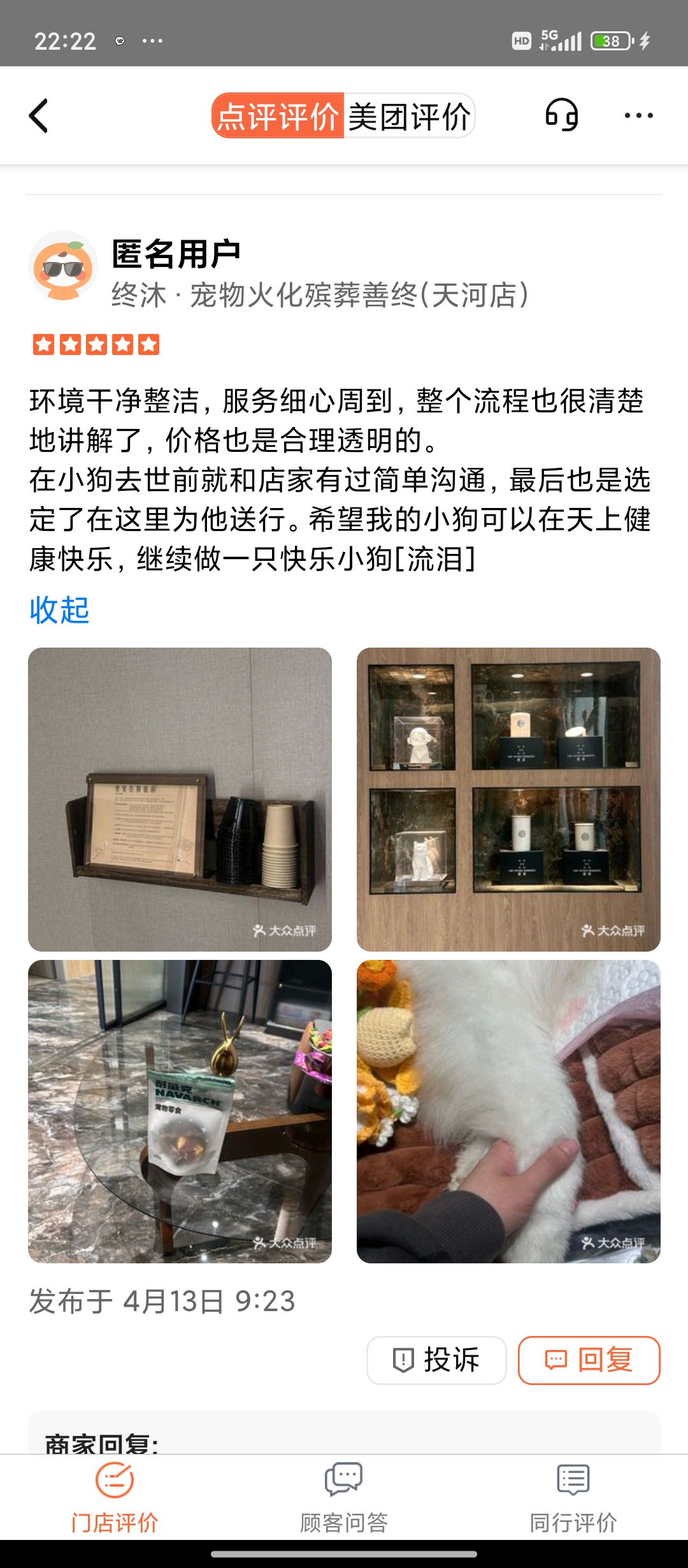Tap the 投诉 complaint button

click(x=436, y=1360)
